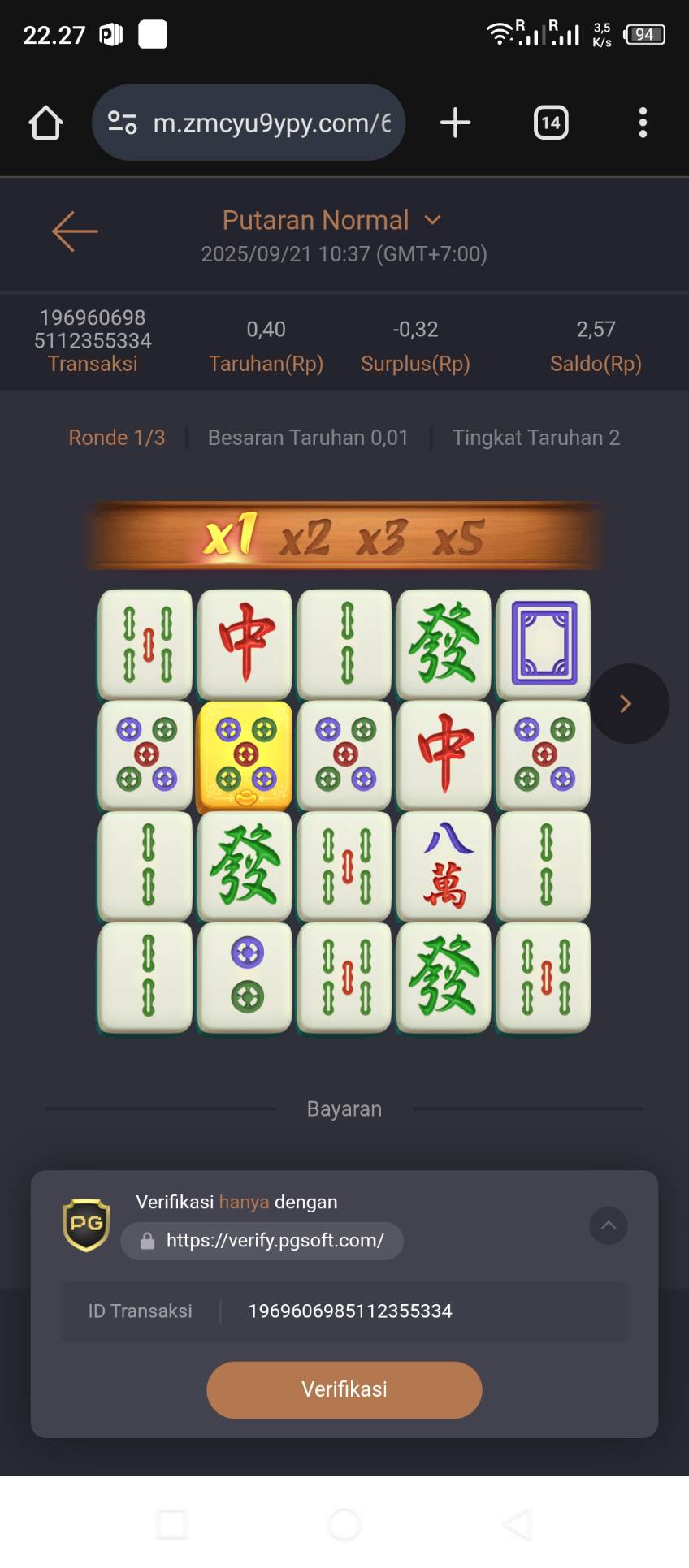This screenshot has height=1568, width=689.
Task: Collapse the verification panel chevron
Action: pos(609,1225)
